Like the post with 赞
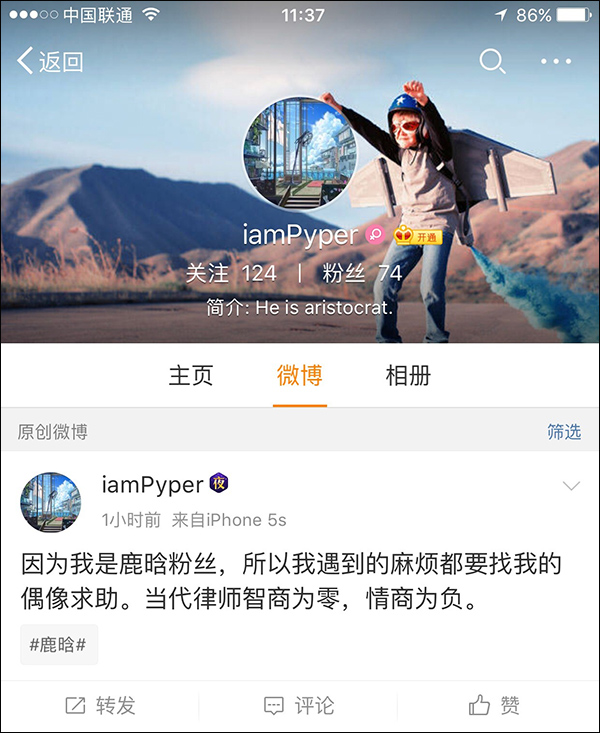The image size is (600, 733). pyautogui.click(x=495, y=706)
